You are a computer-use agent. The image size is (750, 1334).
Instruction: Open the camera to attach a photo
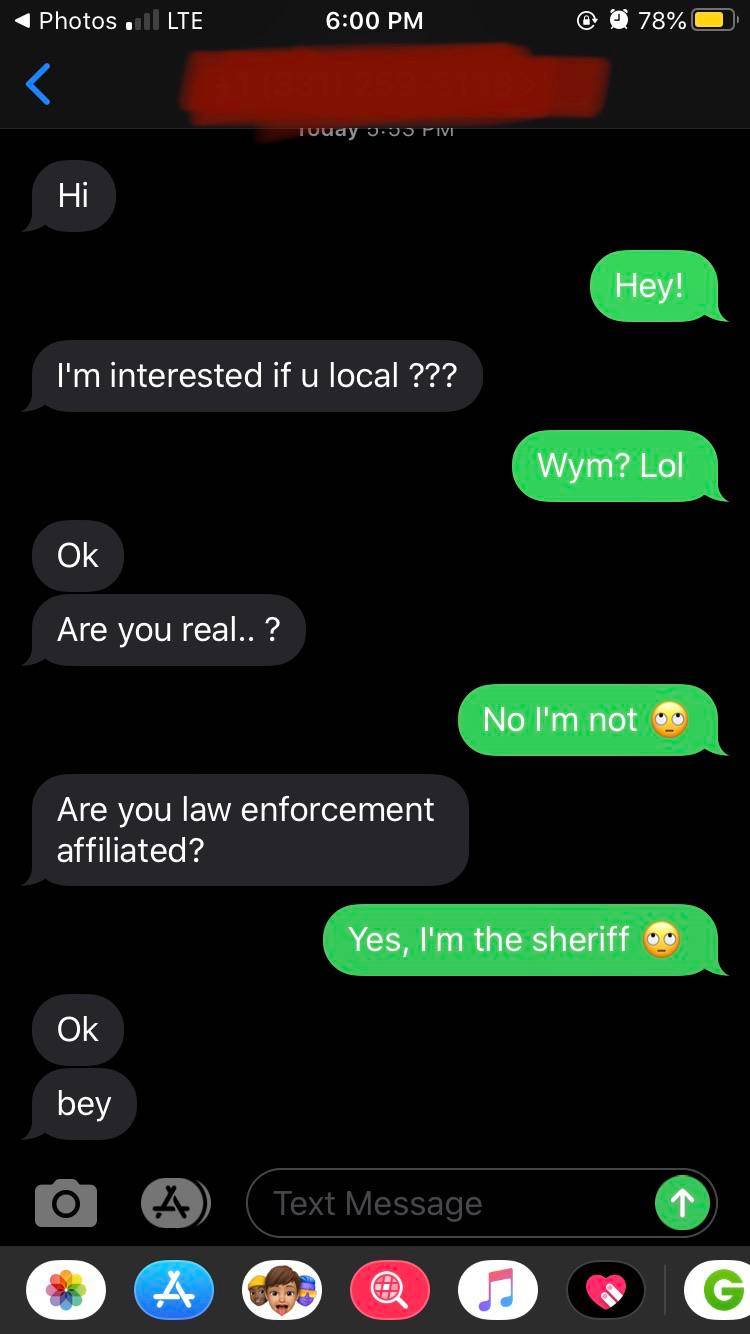66,1203
